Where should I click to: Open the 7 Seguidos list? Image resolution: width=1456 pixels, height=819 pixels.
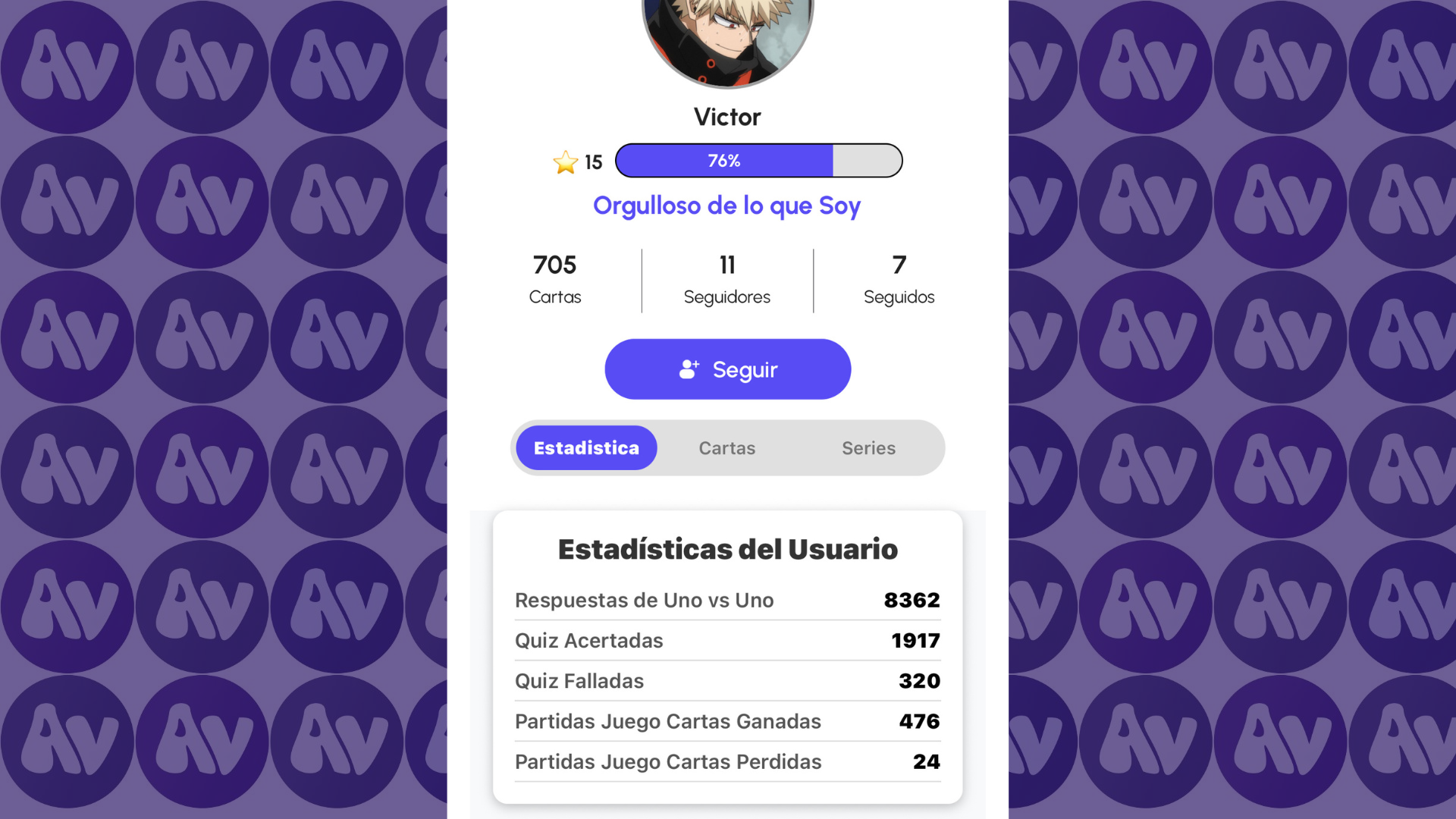tap(899, 280)
